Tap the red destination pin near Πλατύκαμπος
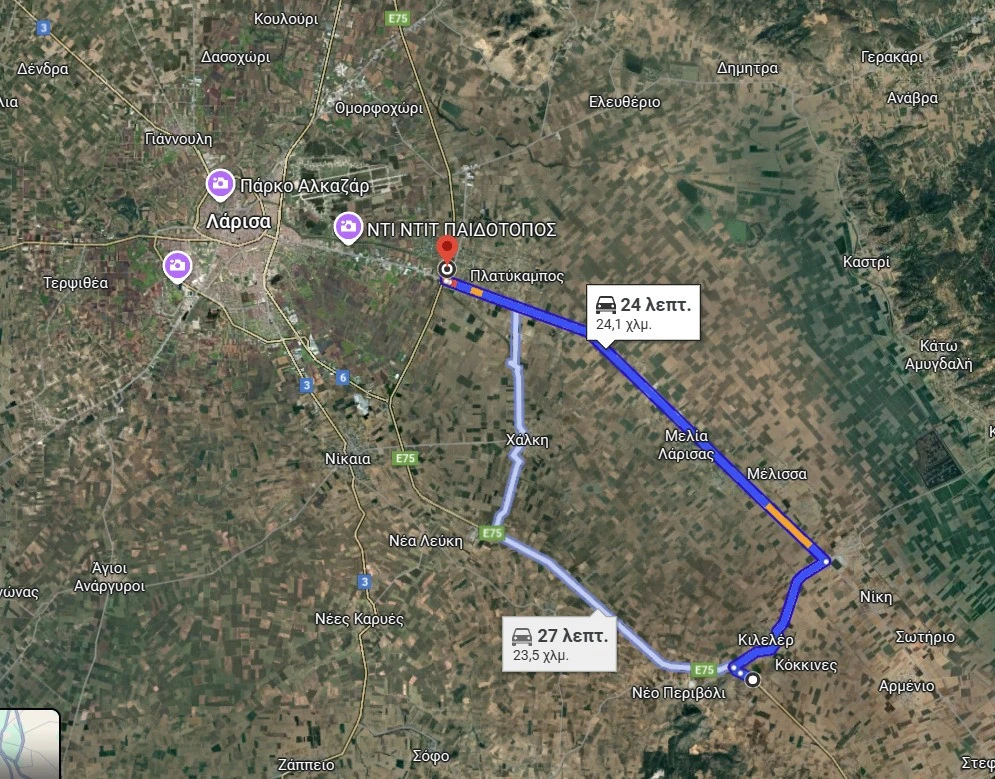Viewport: 995px width, 779px height. pyautogui.click(x=446, y=250)
